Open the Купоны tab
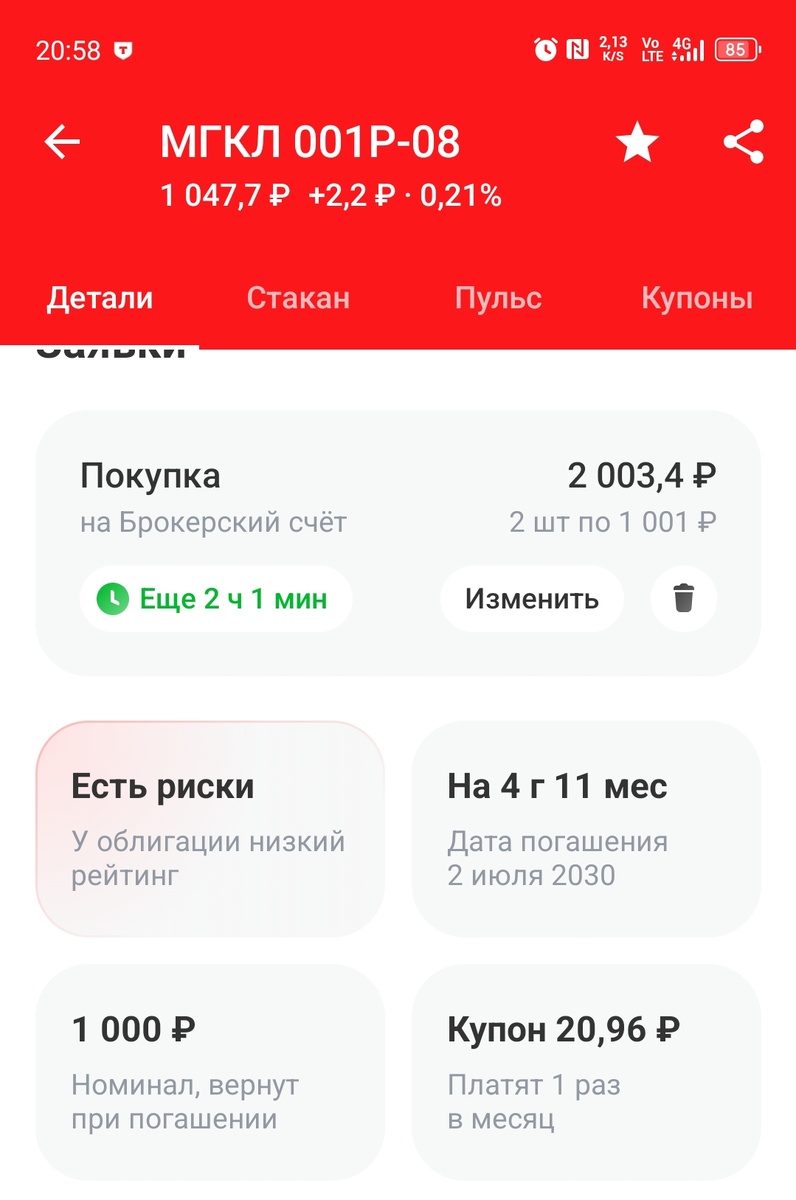Image resolution: width=796 pixels, height=1200 pixels. pyautogui.click(x=697, y=297)
